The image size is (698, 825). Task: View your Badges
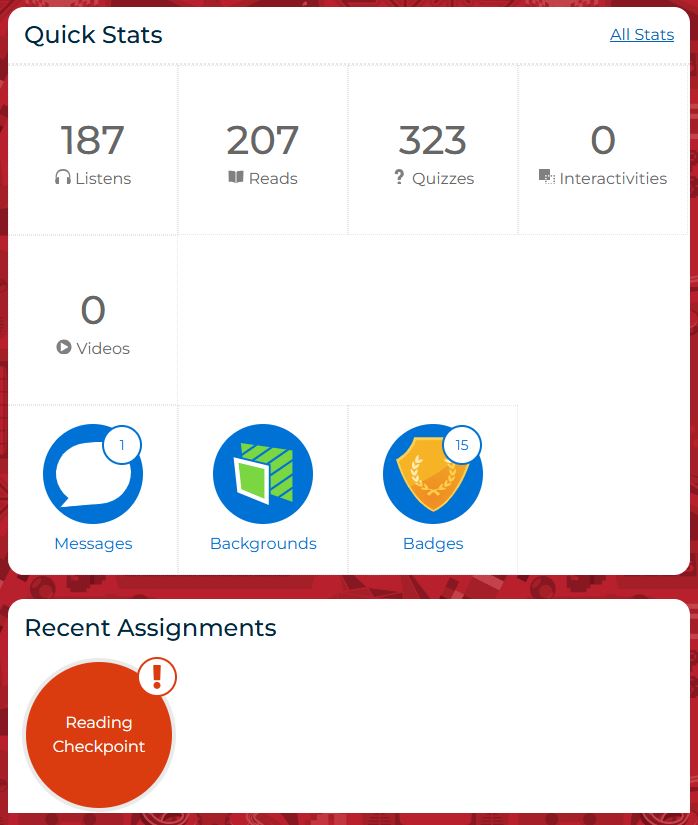click(433, 487)
